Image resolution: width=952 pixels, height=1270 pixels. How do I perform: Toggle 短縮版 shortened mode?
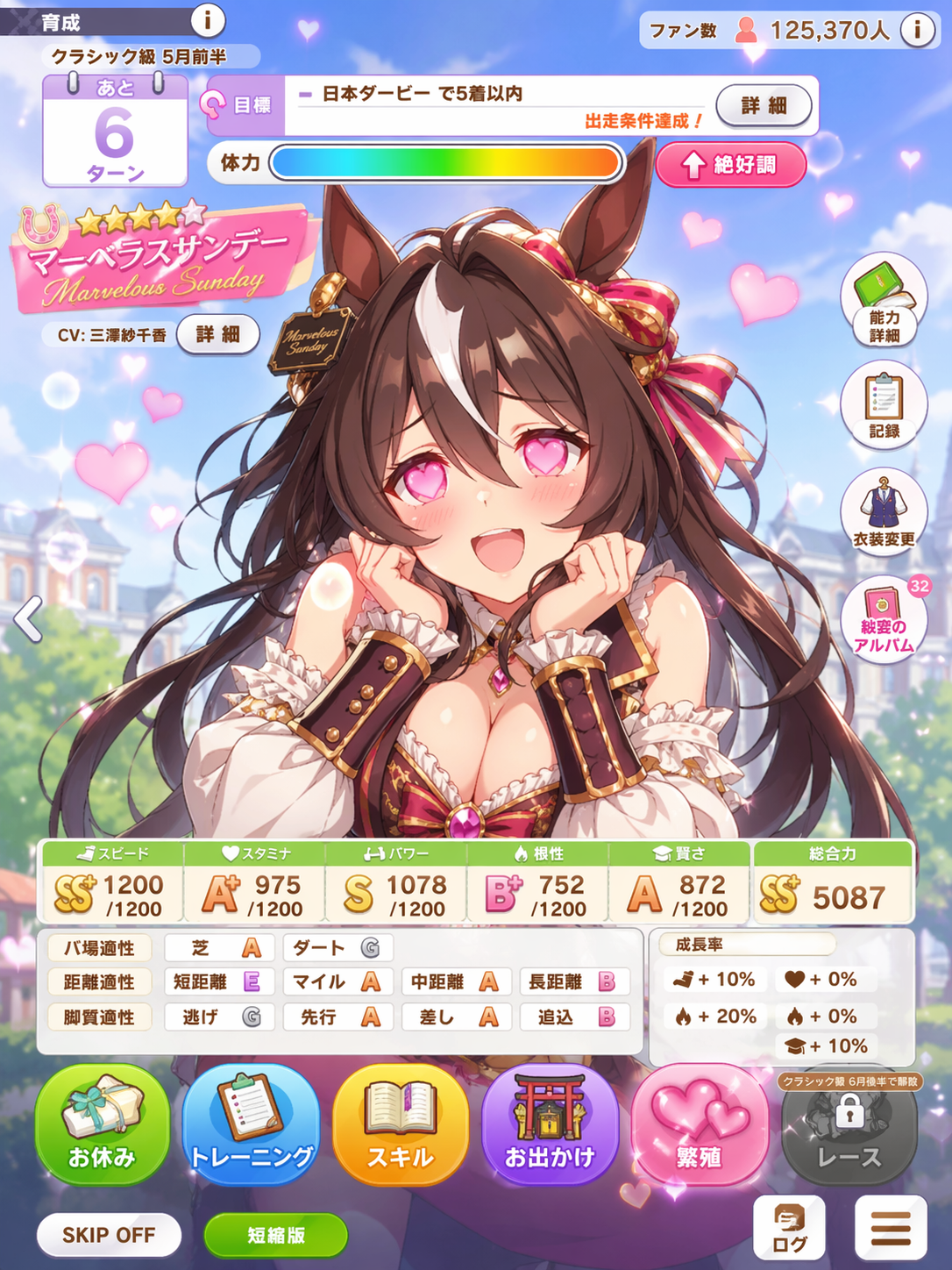coord(276,1235)
